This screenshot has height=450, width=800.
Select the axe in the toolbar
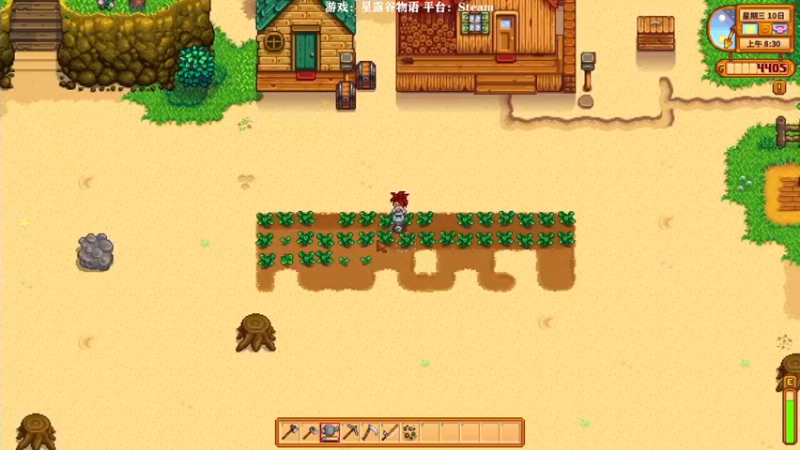(x=290, y=432)
